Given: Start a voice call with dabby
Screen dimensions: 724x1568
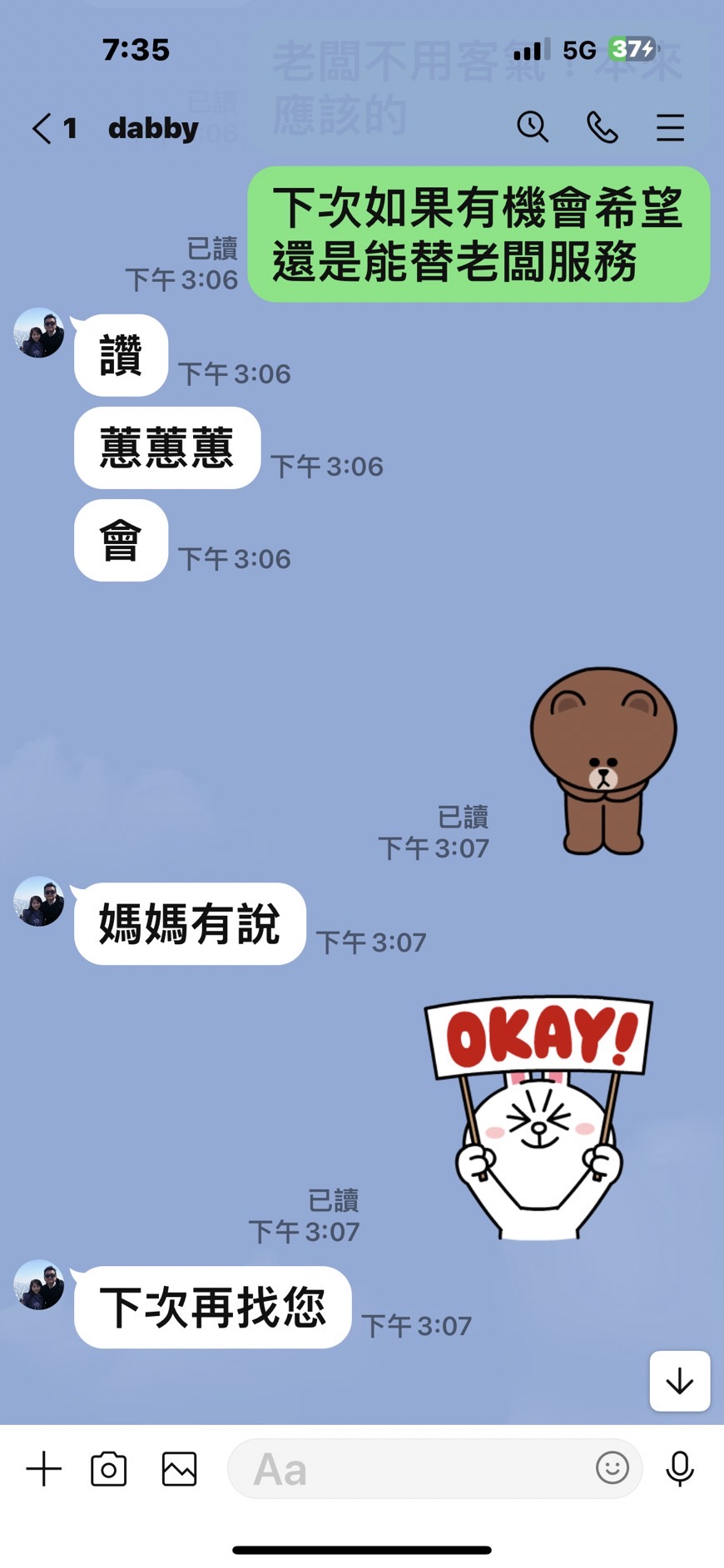Looking at the screenshot, I should click(x=603, y=127).
